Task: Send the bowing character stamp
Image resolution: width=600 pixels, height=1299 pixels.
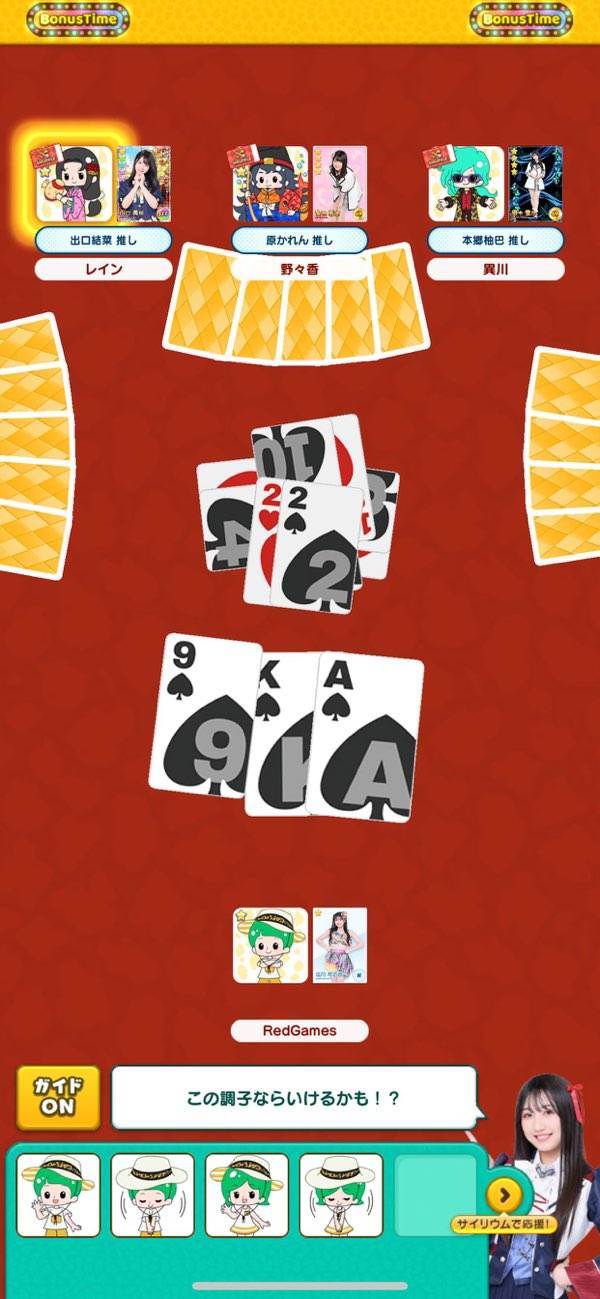Action: (341, 1195)
